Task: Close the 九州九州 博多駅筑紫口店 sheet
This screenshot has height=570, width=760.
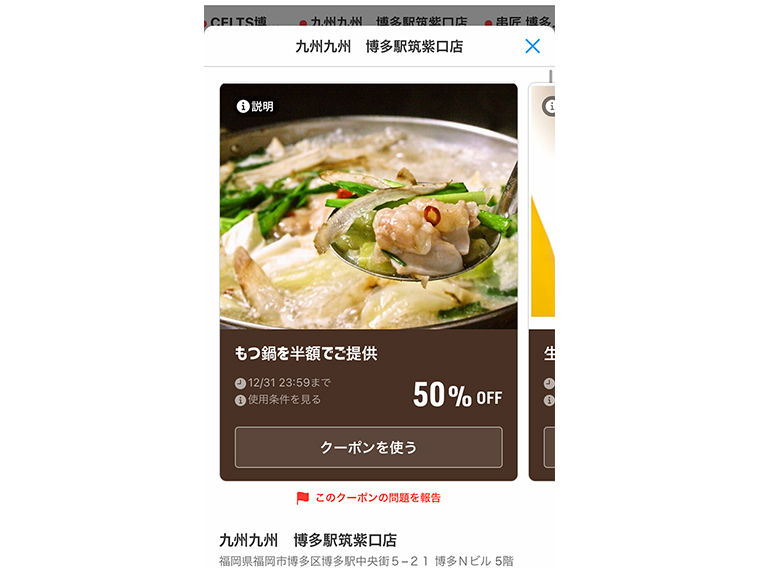Action: (532, 46)
